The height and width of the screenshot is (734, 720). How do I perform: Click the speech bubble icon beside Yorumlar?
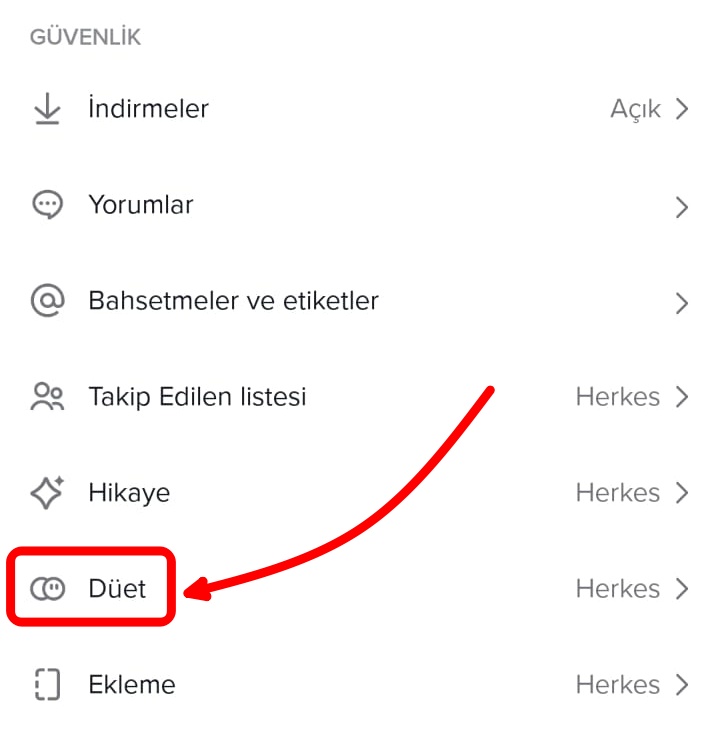click(47, 204)
